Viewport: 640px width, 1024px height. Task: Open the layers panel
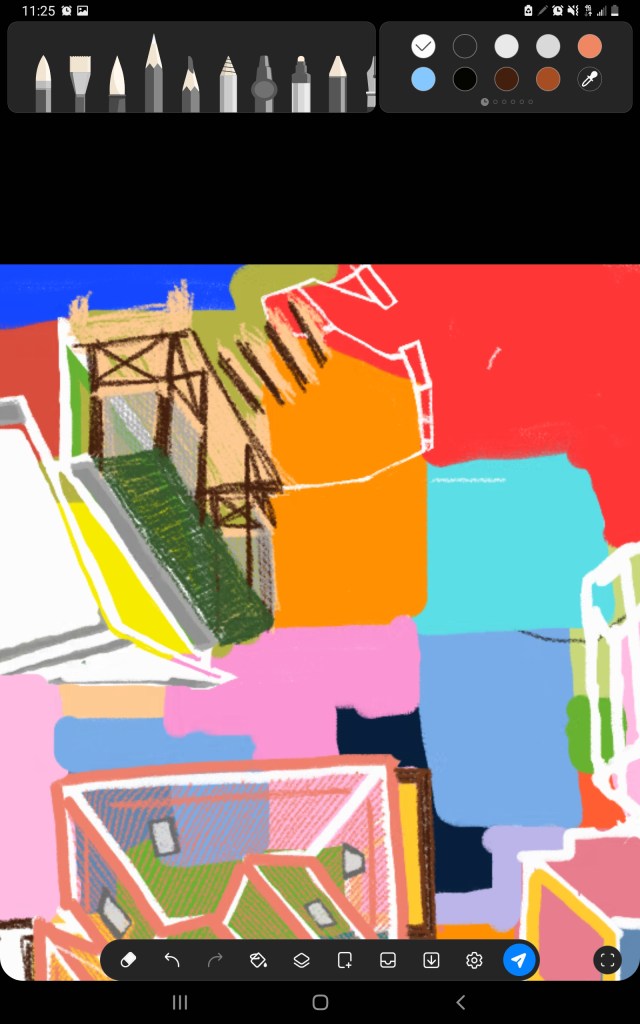[x=301, y=960]
